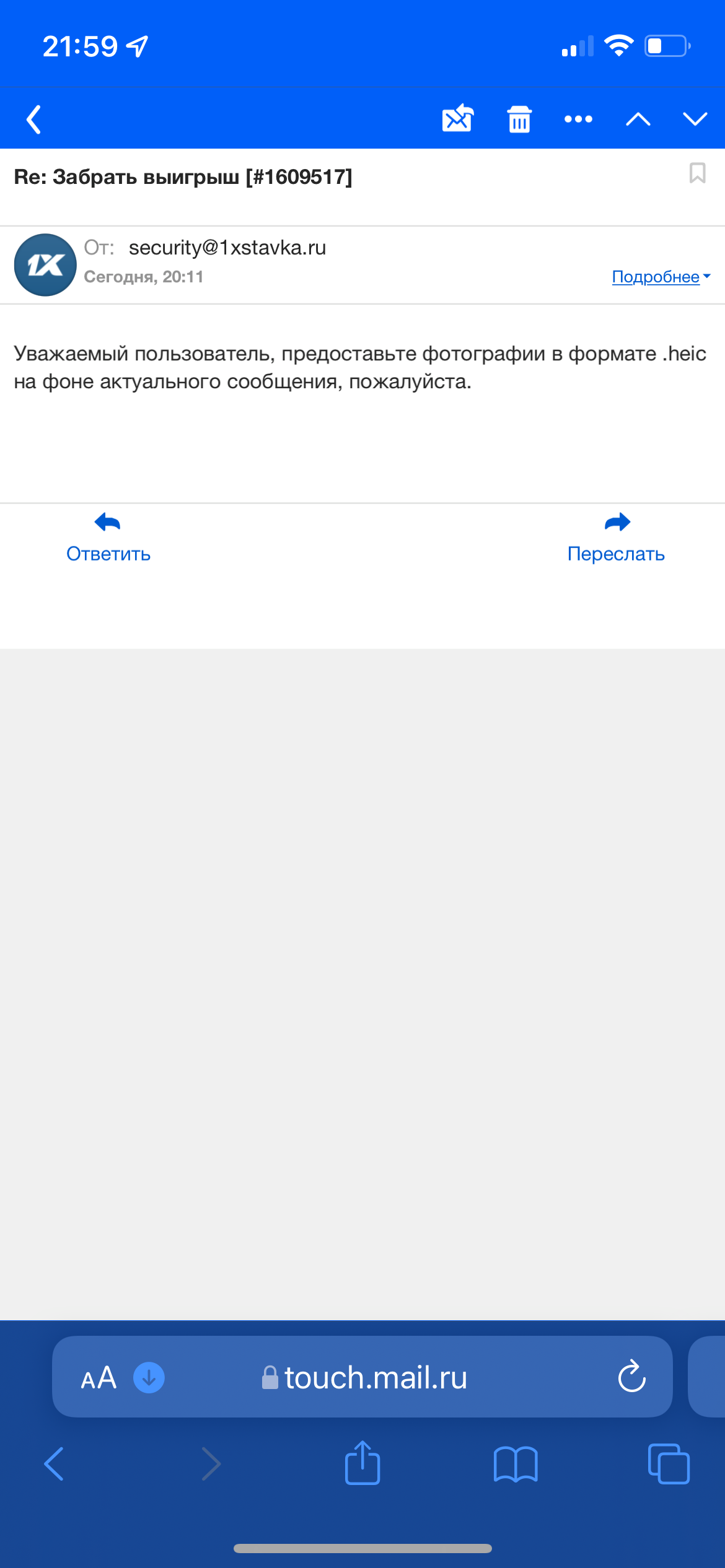
Task: Open Safari's downloads indicator
Action: [149, 1378]
